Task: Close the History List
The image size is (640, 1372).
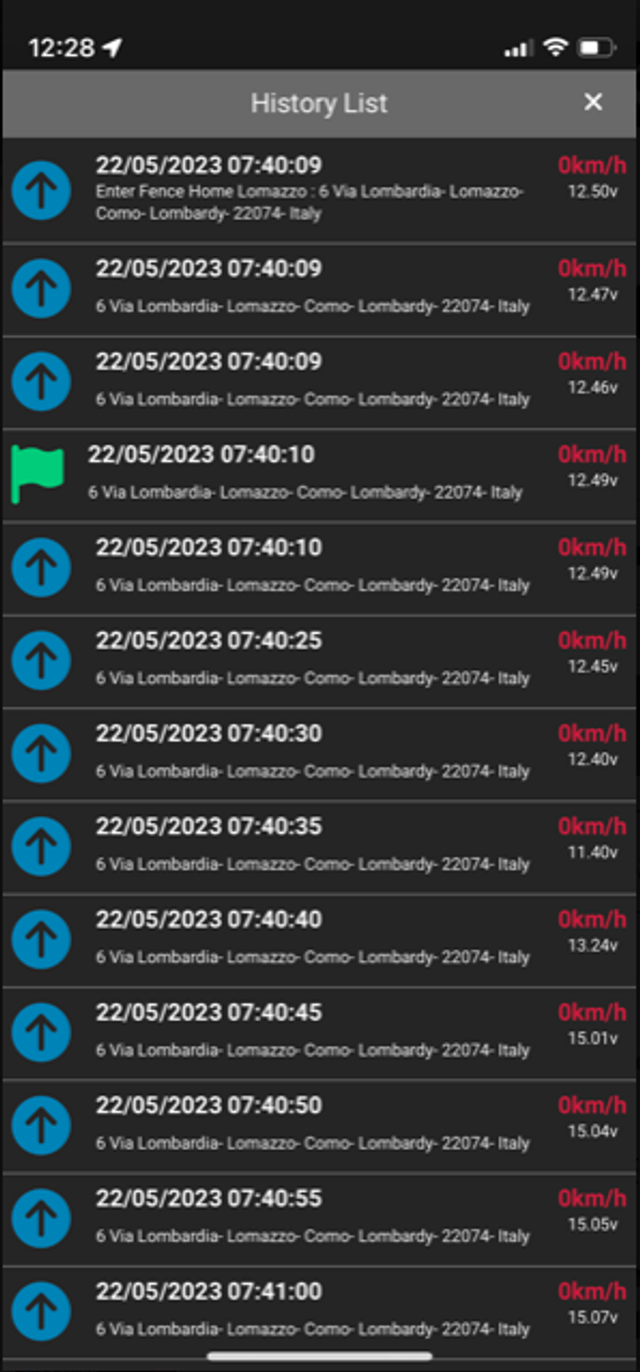Action: 593,102
